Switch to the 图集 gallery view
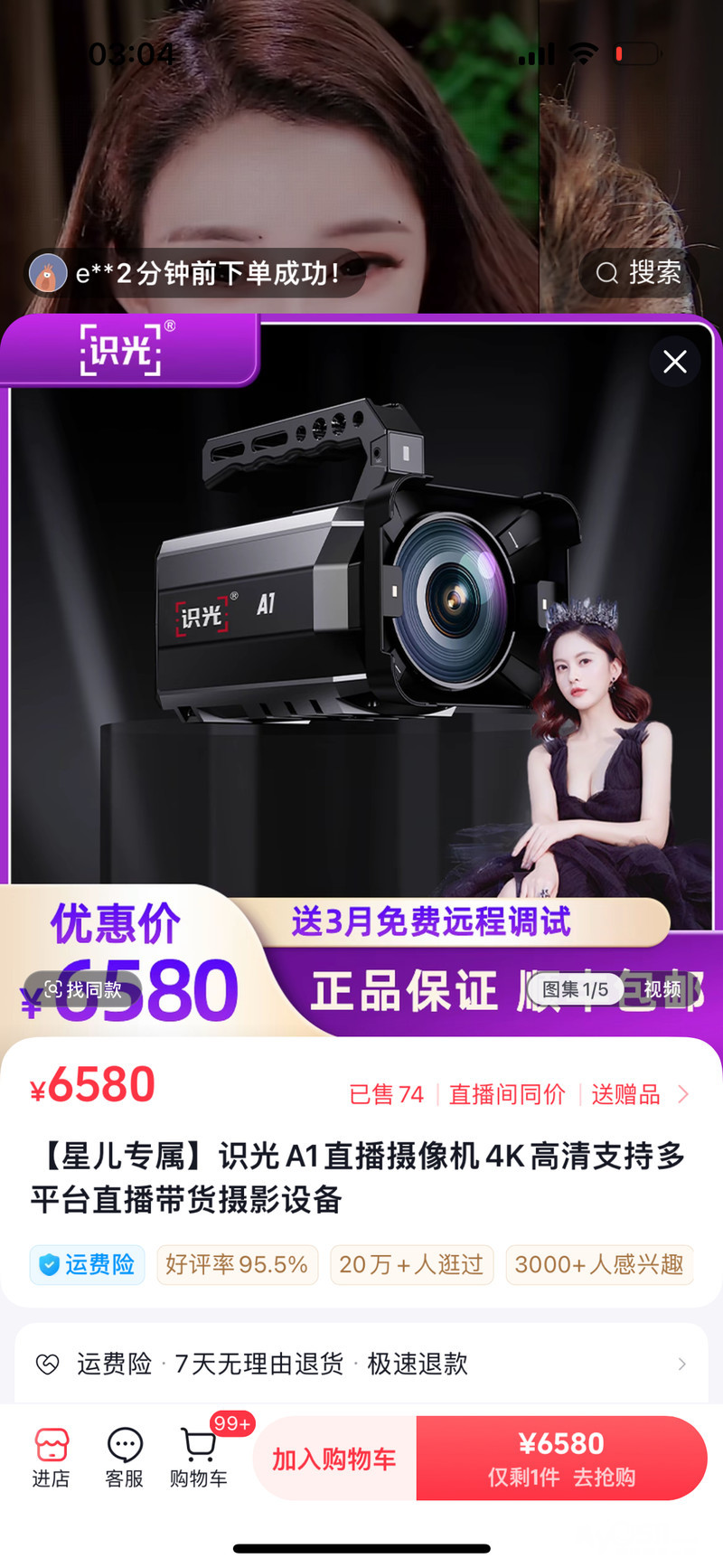The image size is (723, 1568). [x=575, y=989]
